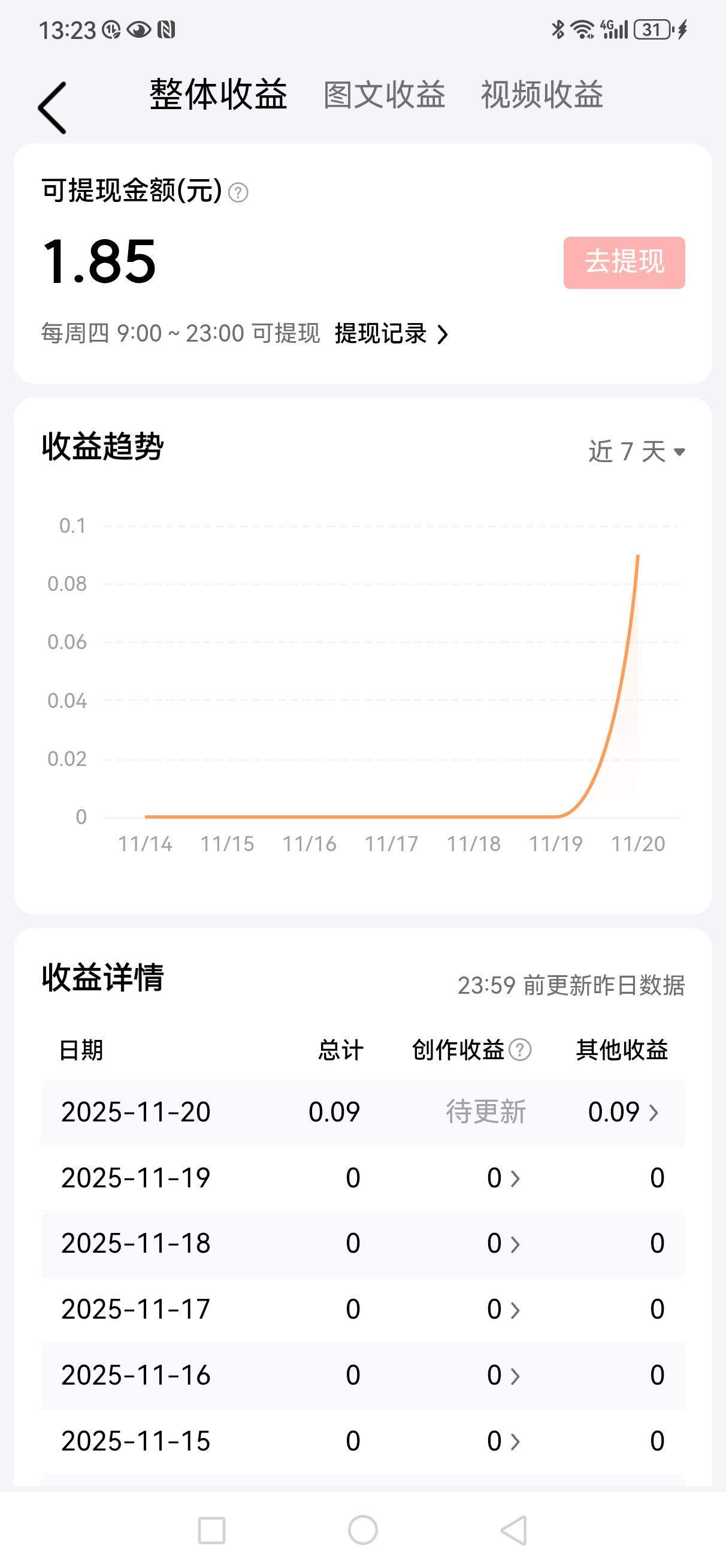Expand the 近 7 天 range dropdown
726x1568 pixels.
tap(637, 451)
